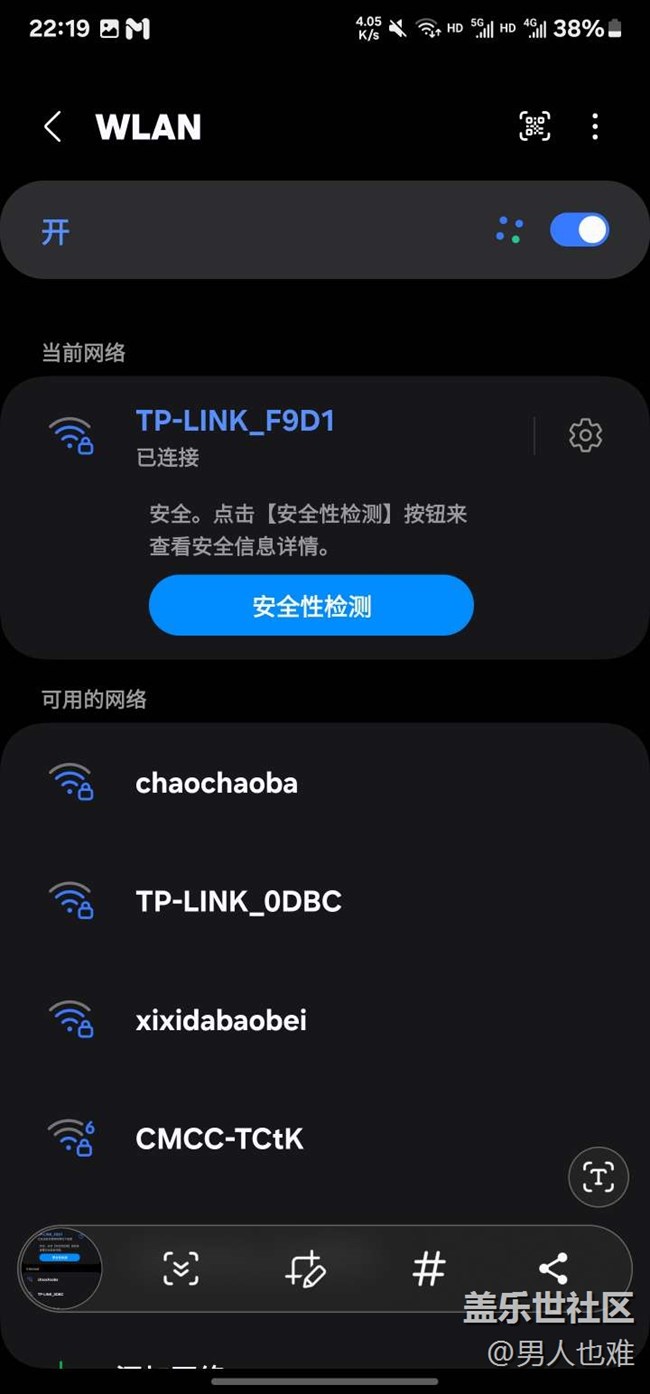Screen dimensions: 650x1394
Task: Add a hashtag to the screenshot
Action: 428,1268
